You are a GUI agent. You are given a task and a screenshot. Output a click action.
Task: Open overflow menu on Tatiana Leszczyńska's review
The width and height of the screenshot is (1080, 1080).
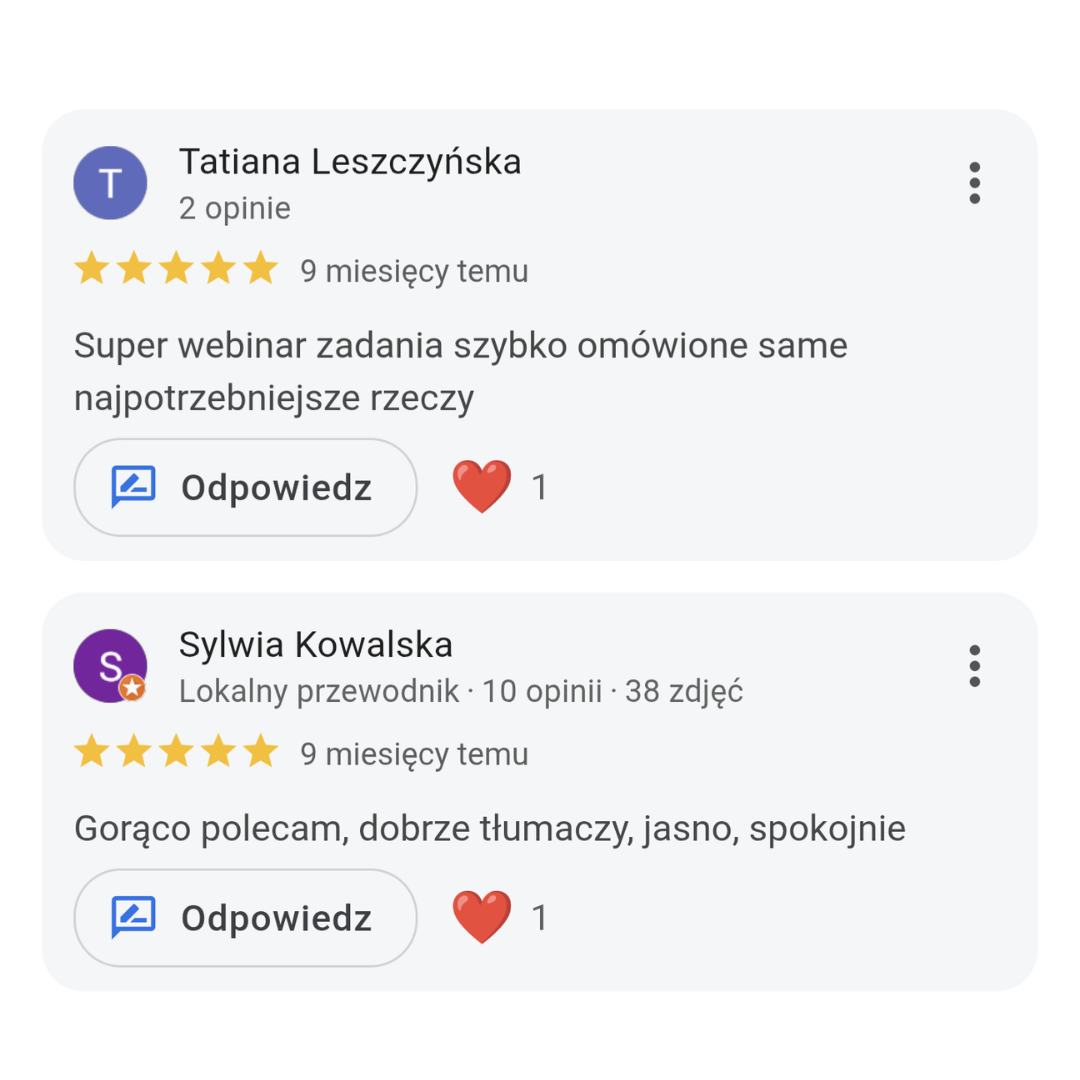(x=974, y=183)
